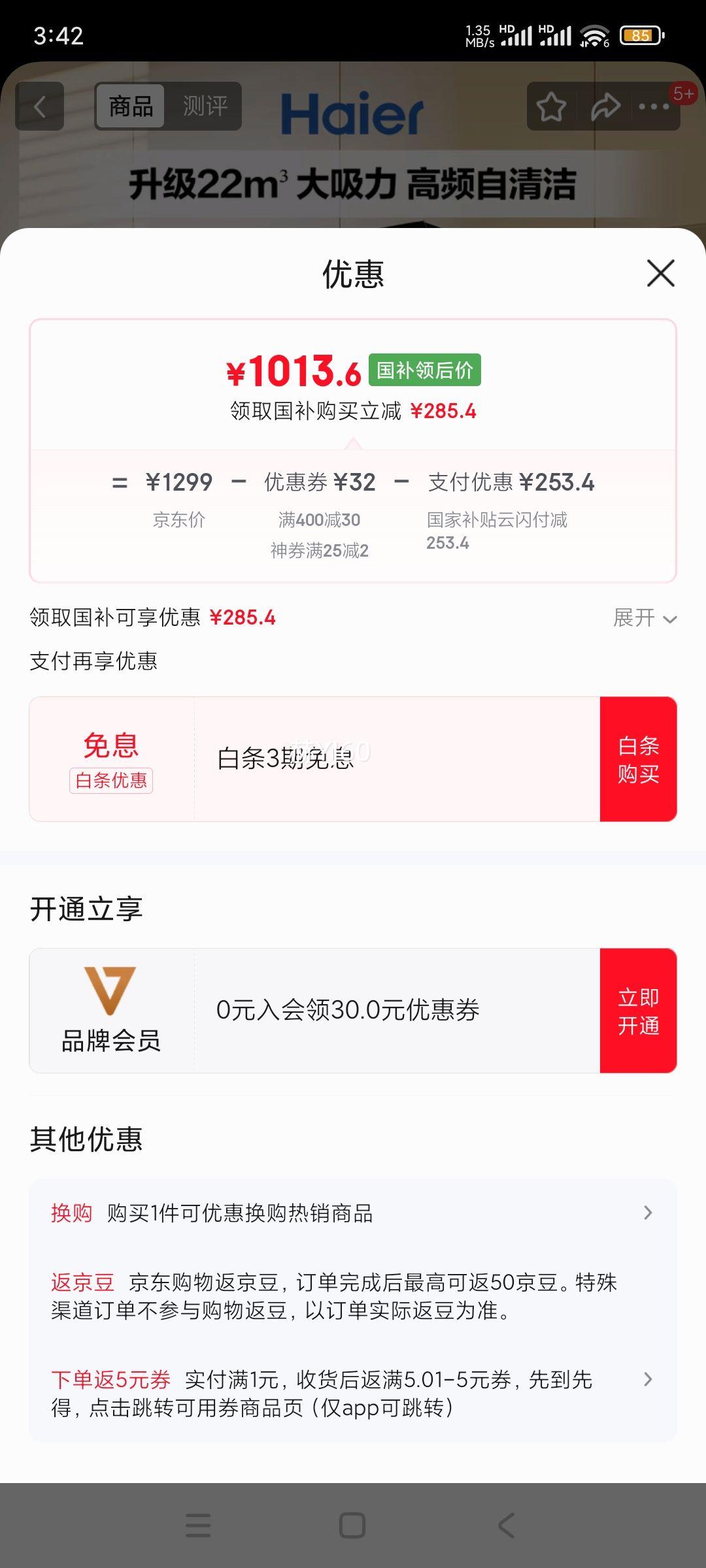This screenshot has width=706, height=1568.
Task: Favorite this product with the star
Action: 551,106
